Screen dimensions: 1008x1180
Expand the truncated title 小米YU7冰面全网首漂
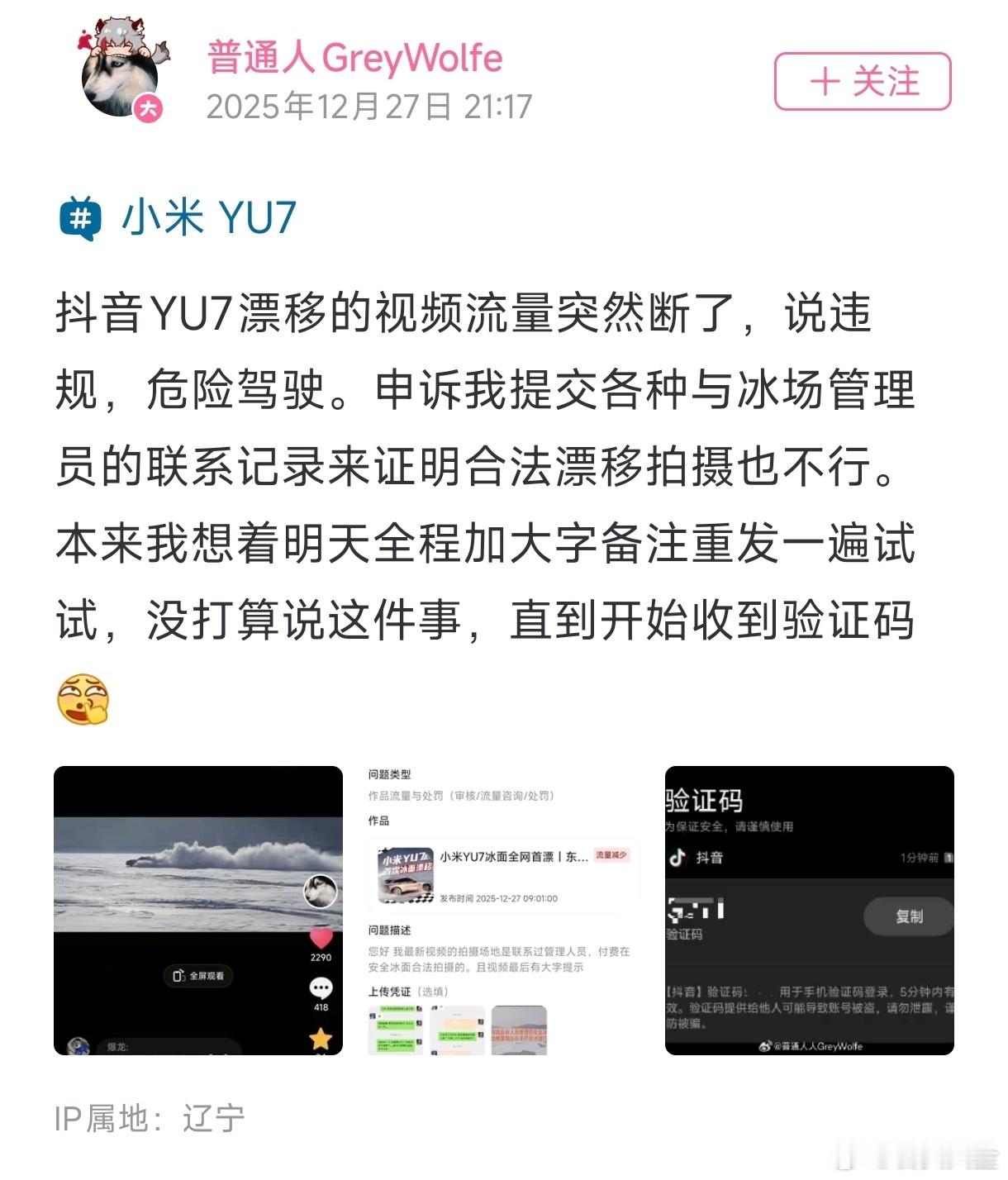click(513, 858)
